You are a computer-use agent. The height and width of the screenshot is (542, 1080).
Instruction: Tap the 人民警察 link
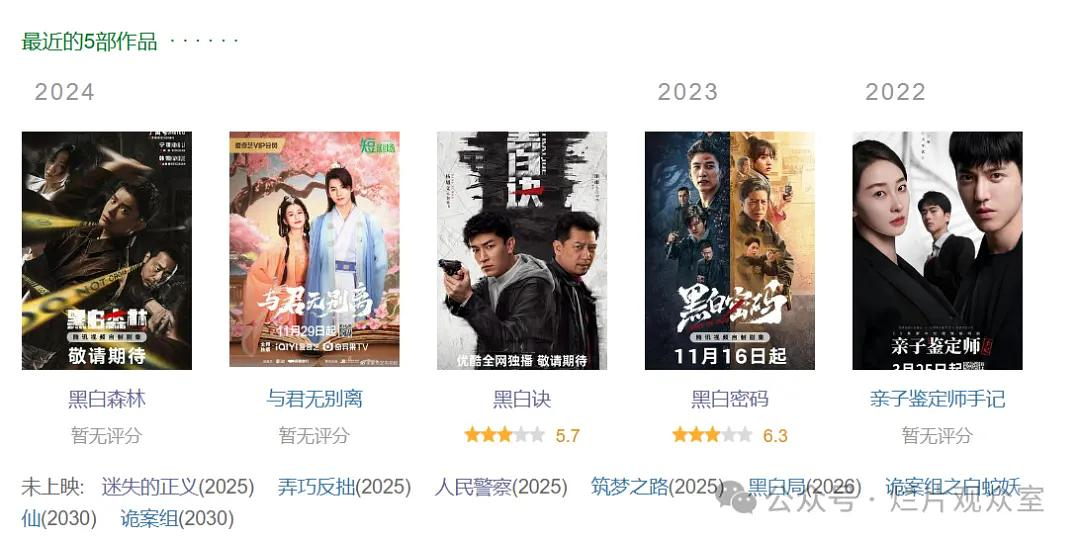click(x=473, y=487)
